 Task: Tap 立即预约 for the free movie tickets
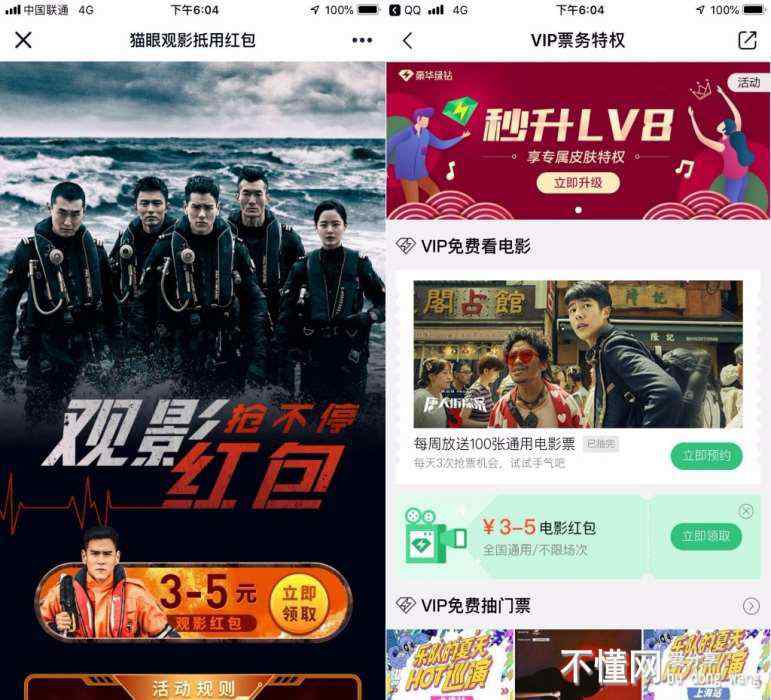point(706,456)
